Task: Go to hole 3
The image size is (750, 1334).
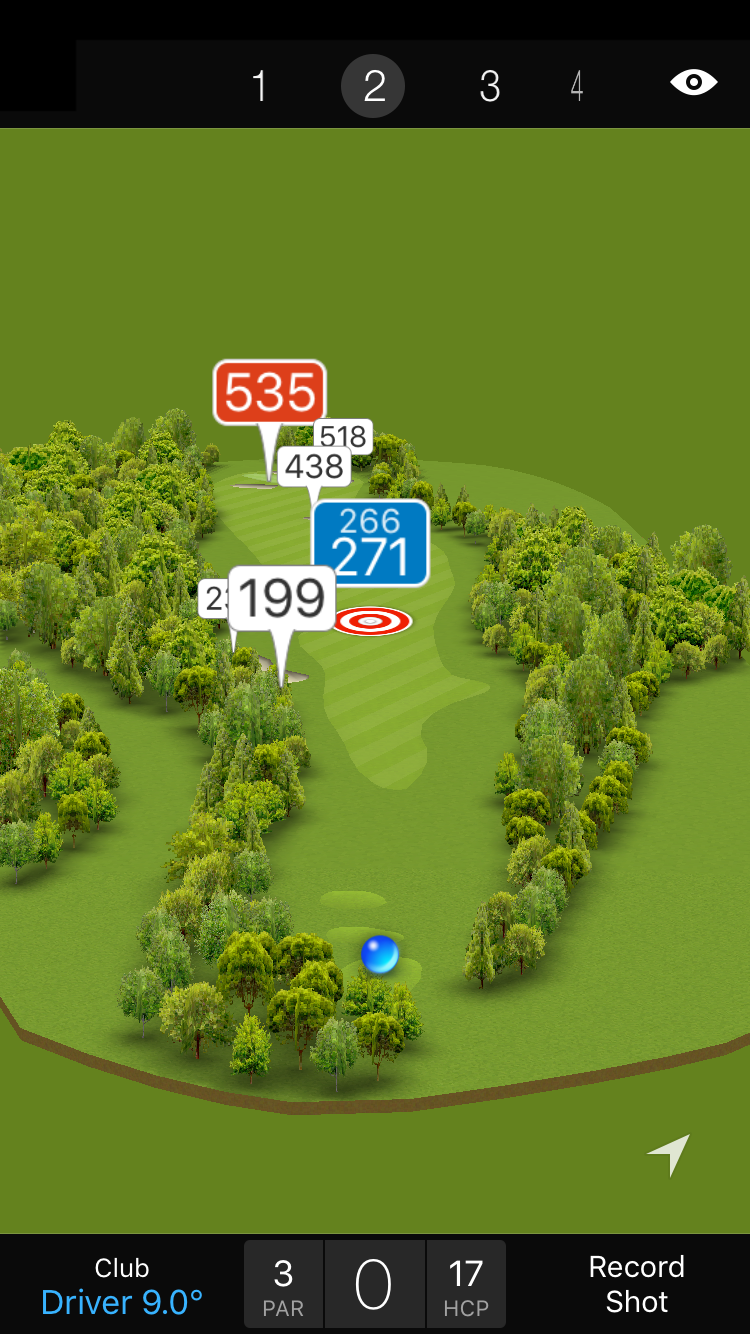Action: pyautogui.click(x=489, y=87)
